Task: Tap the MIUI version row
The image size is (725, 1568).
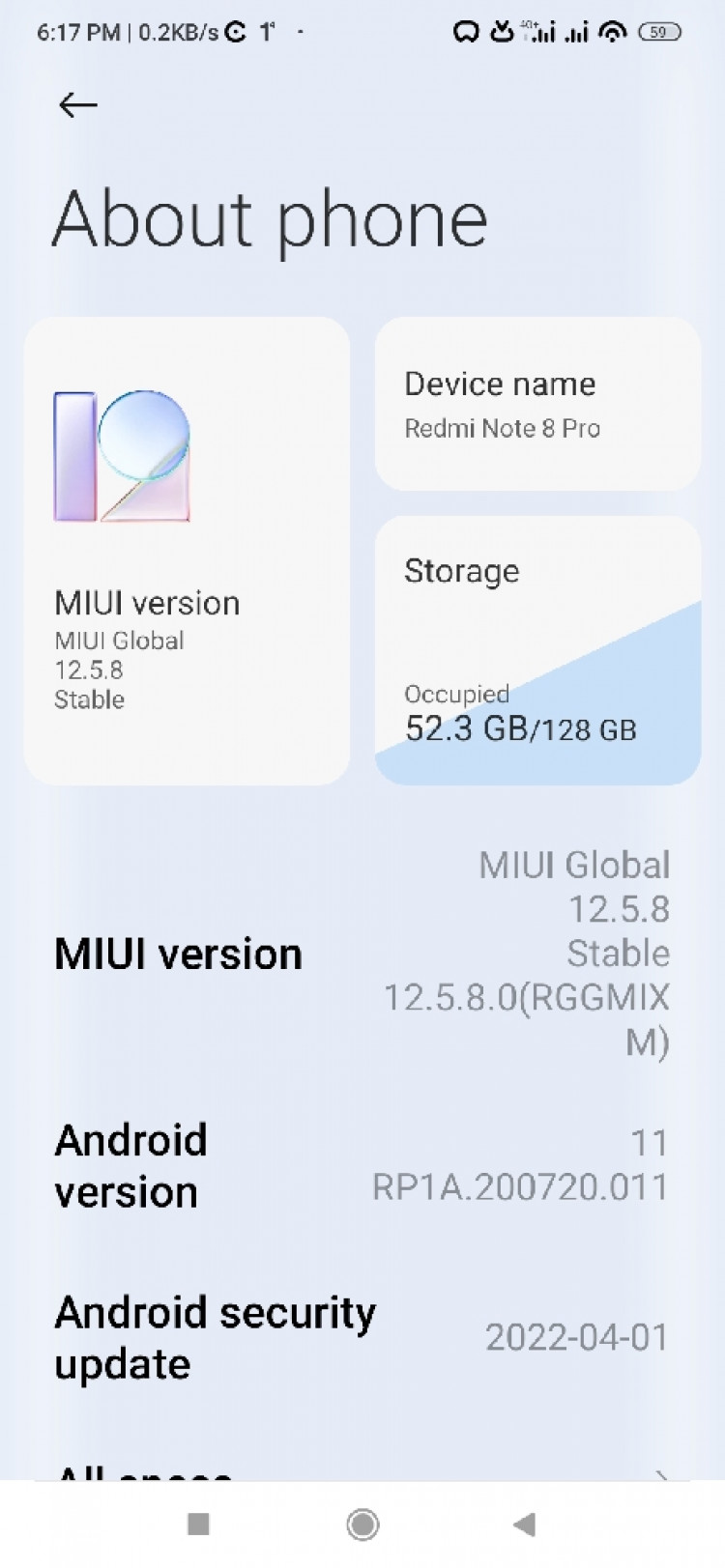Action: point(362,954)
